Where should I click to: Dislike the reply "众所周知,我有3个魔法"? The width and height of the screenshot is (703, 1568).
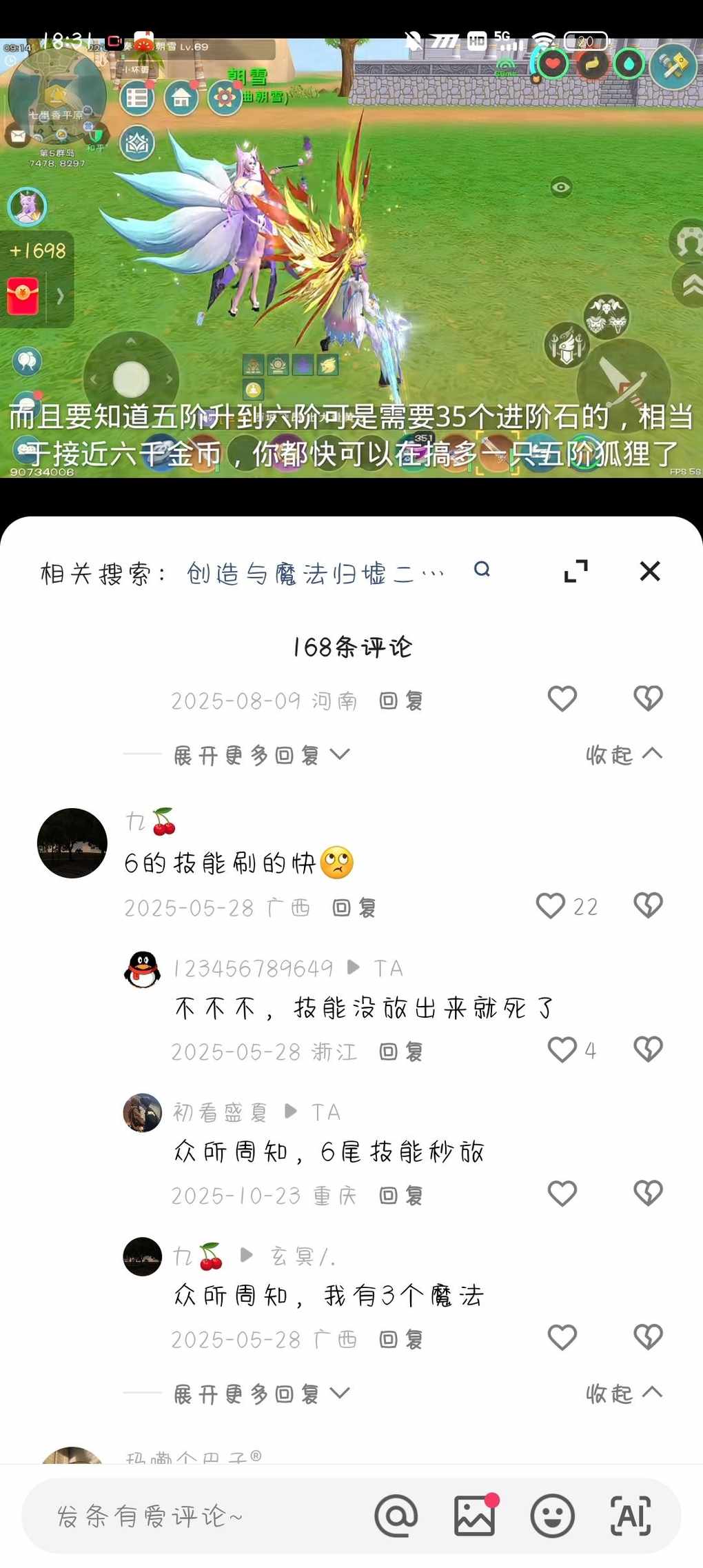(648, 1338)
